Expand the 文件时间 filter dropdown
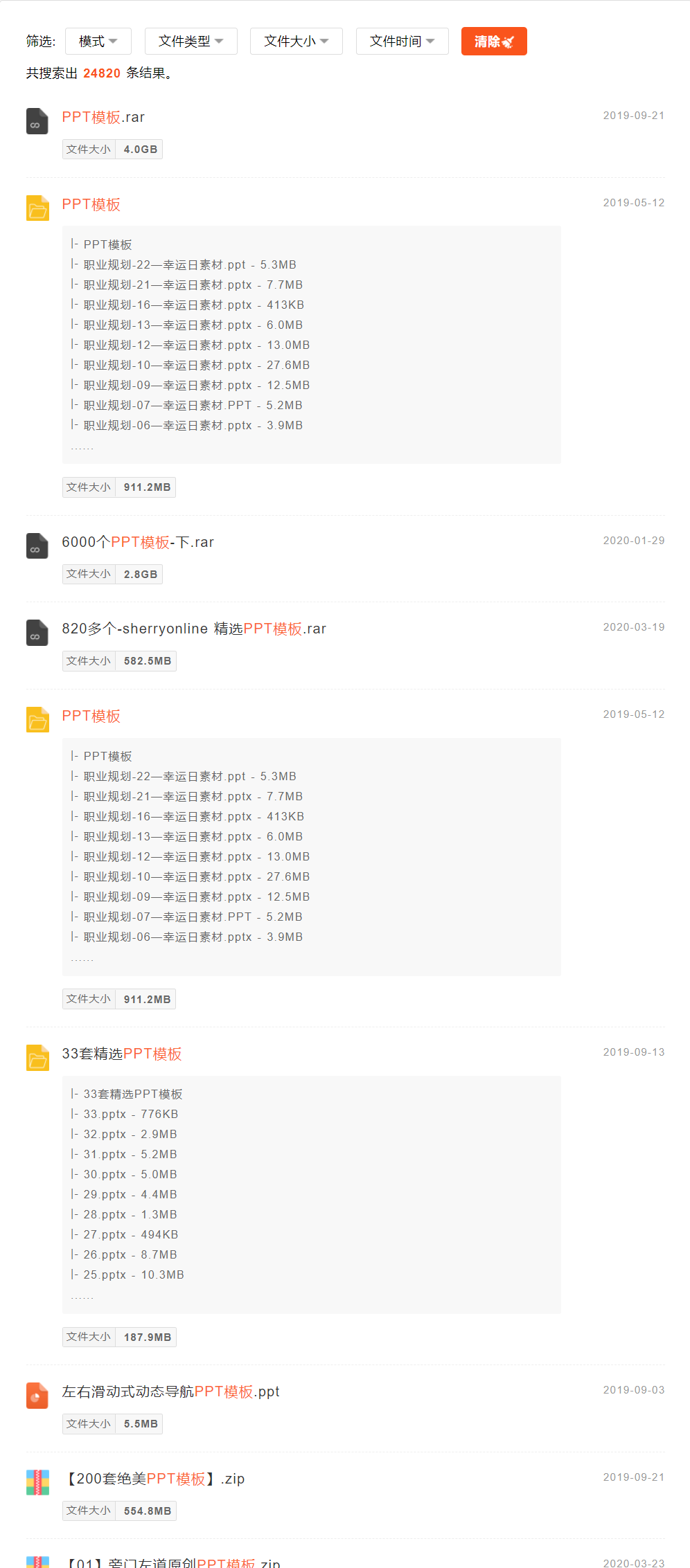Image resolution: width=690 pixels, height=1568 pixels. pos(402,42)
